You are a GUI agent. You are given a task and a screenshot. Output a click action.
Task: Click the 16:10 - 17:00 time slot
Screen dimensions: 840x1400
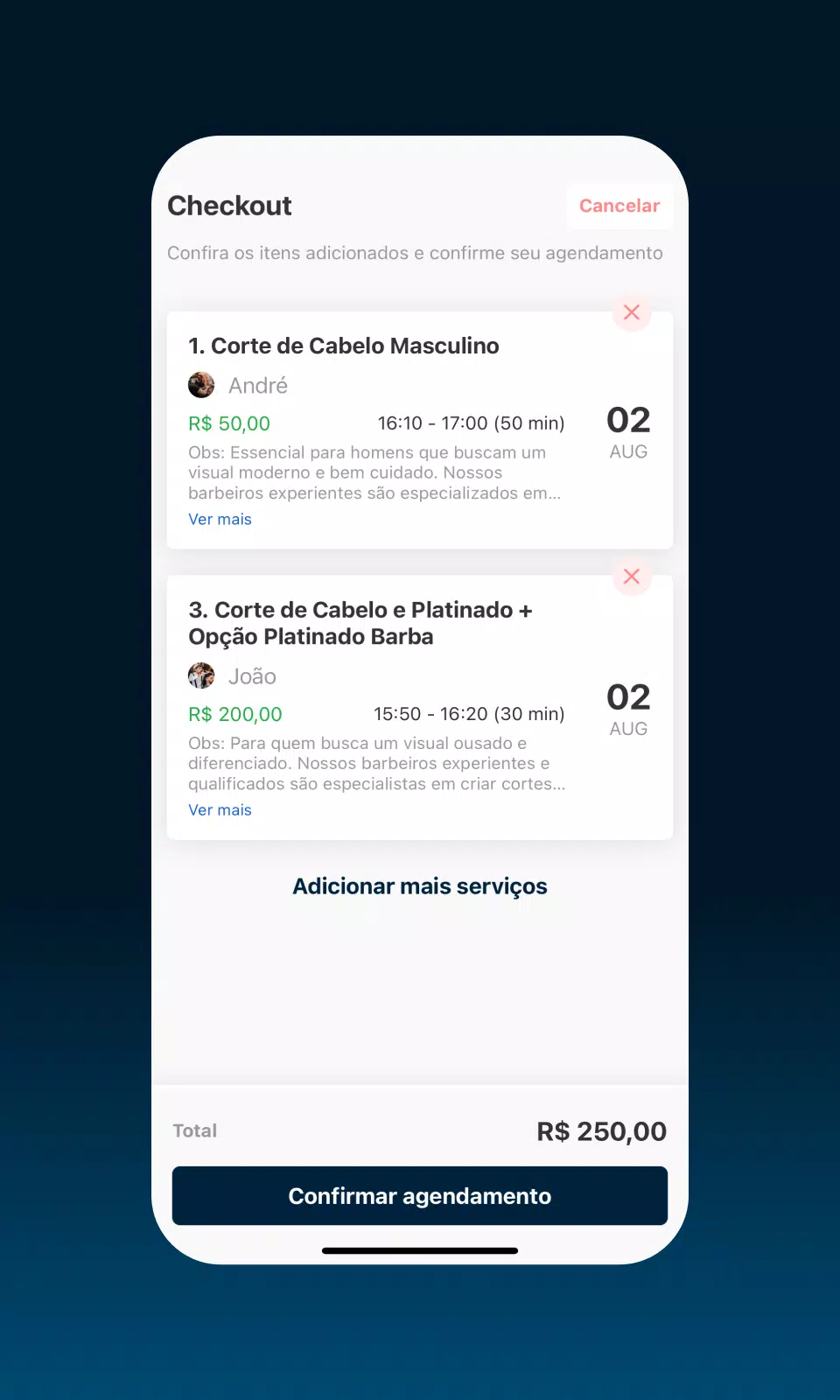(471, 423)
